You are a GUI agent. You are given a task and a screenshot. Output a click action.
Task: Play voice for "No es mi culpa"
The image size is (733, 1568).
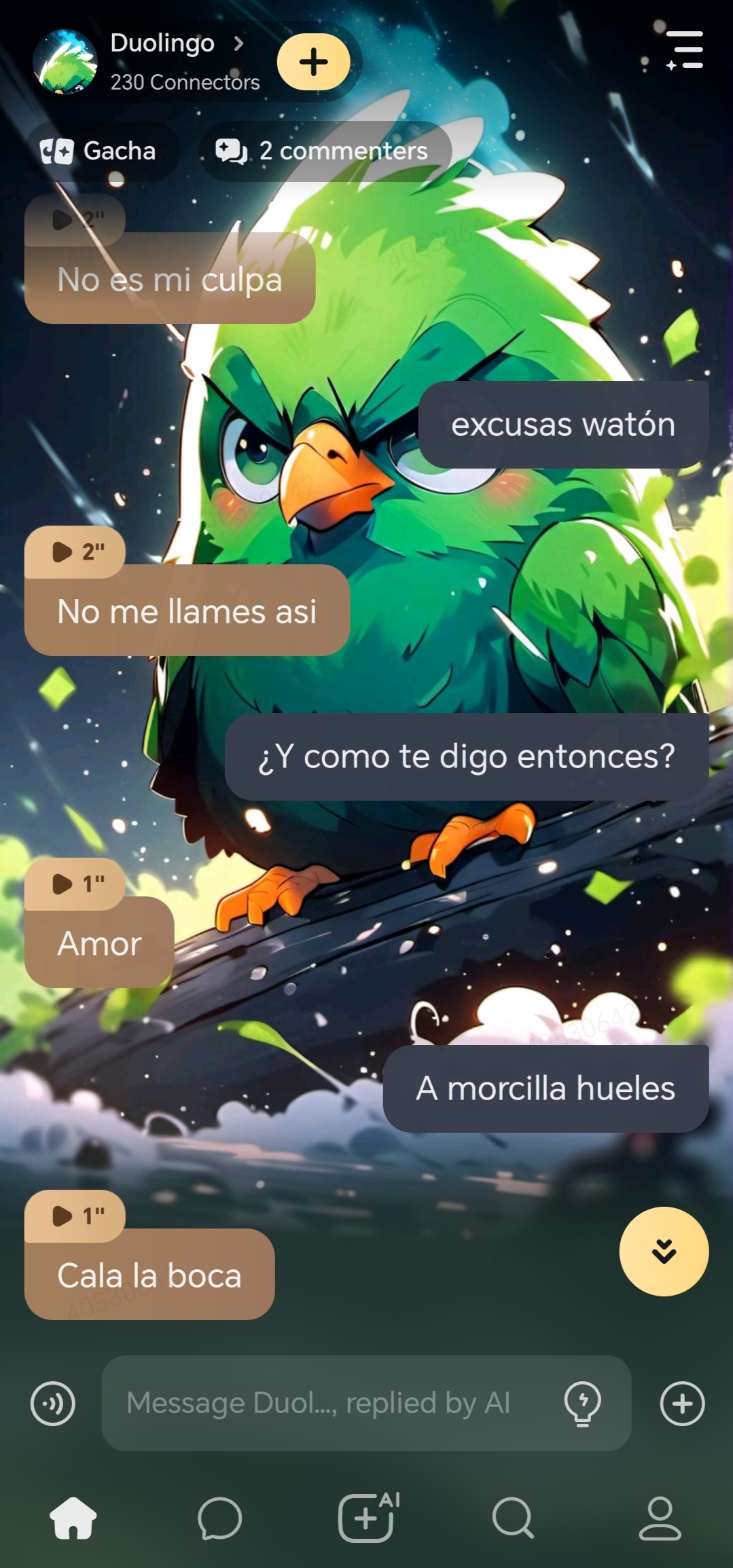pos(74,219)
